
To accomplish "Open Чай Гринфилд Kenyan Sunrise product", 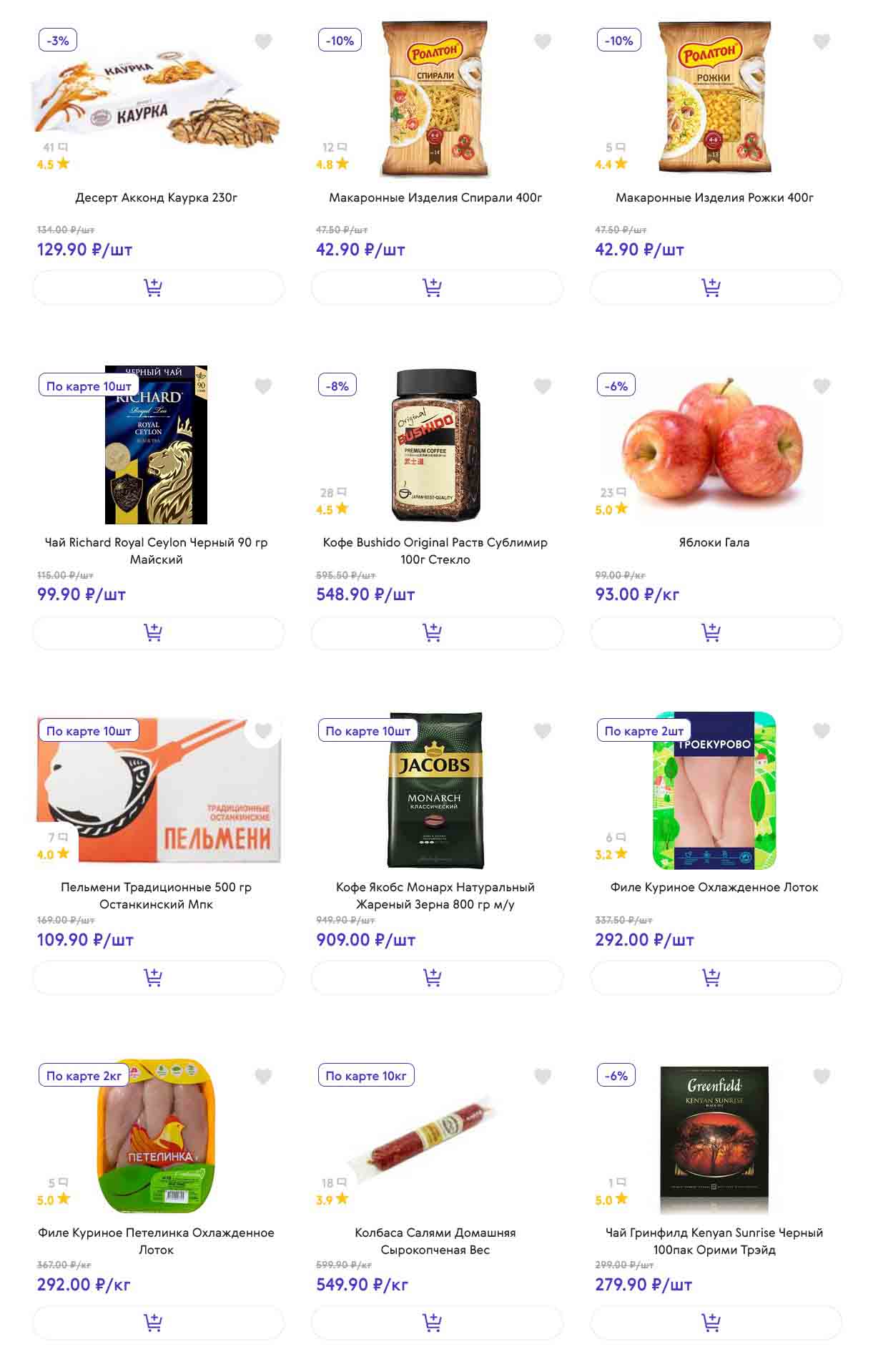I will [714, 1240].
